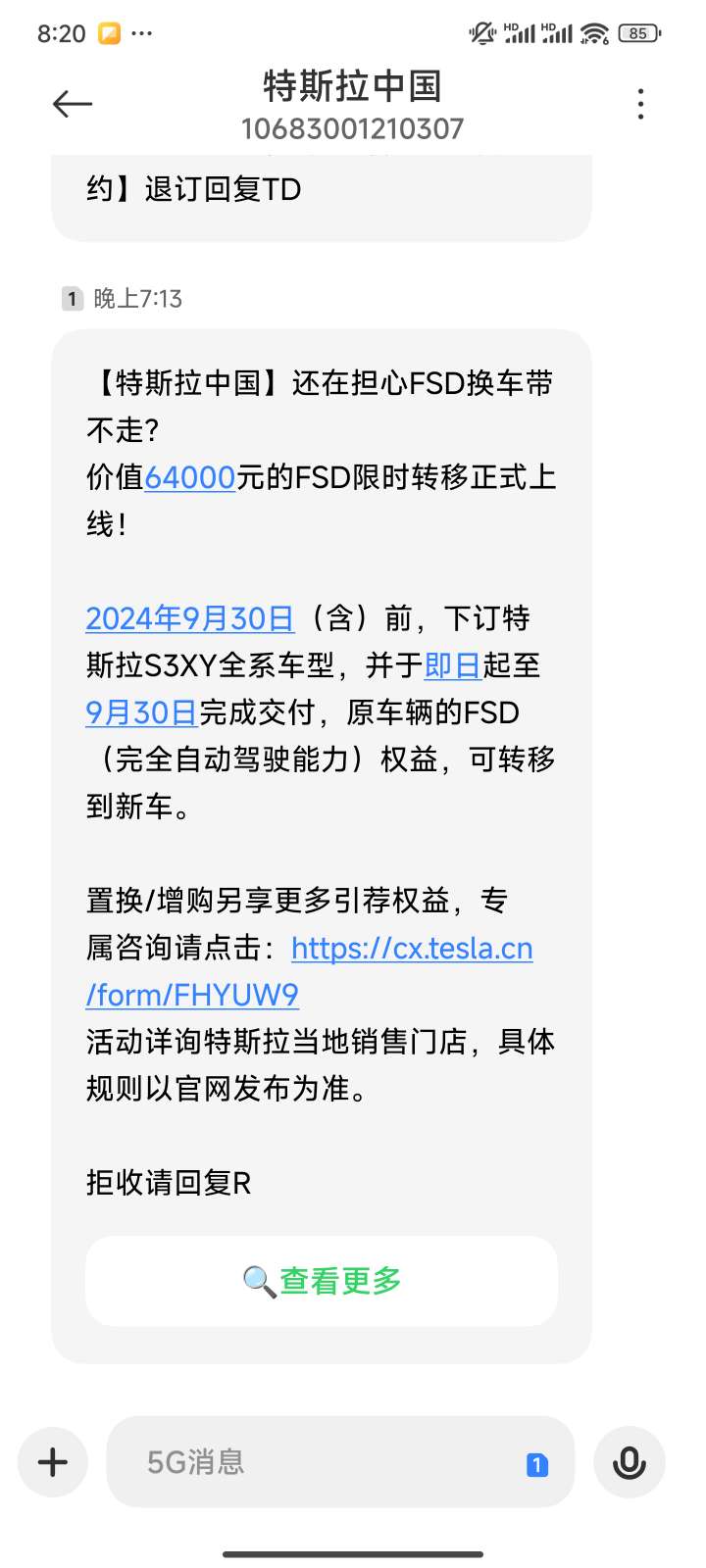
Task: Tap the magnifier icon beside 查看更多
Action: pyautogui.click(x=257, y=1281)
